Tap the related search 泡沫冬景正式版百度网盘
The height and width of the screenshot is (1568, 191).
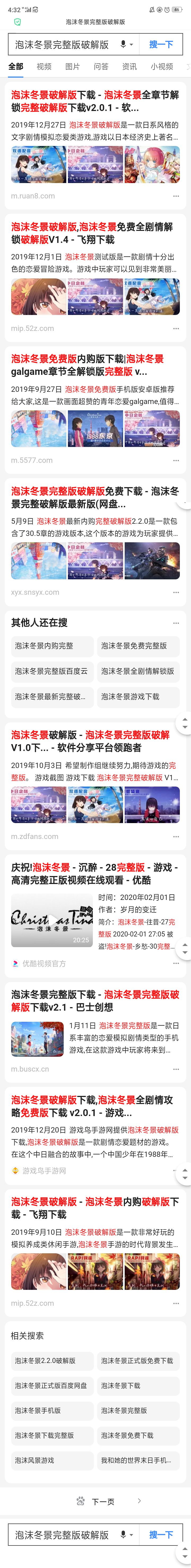(53, 1385)
